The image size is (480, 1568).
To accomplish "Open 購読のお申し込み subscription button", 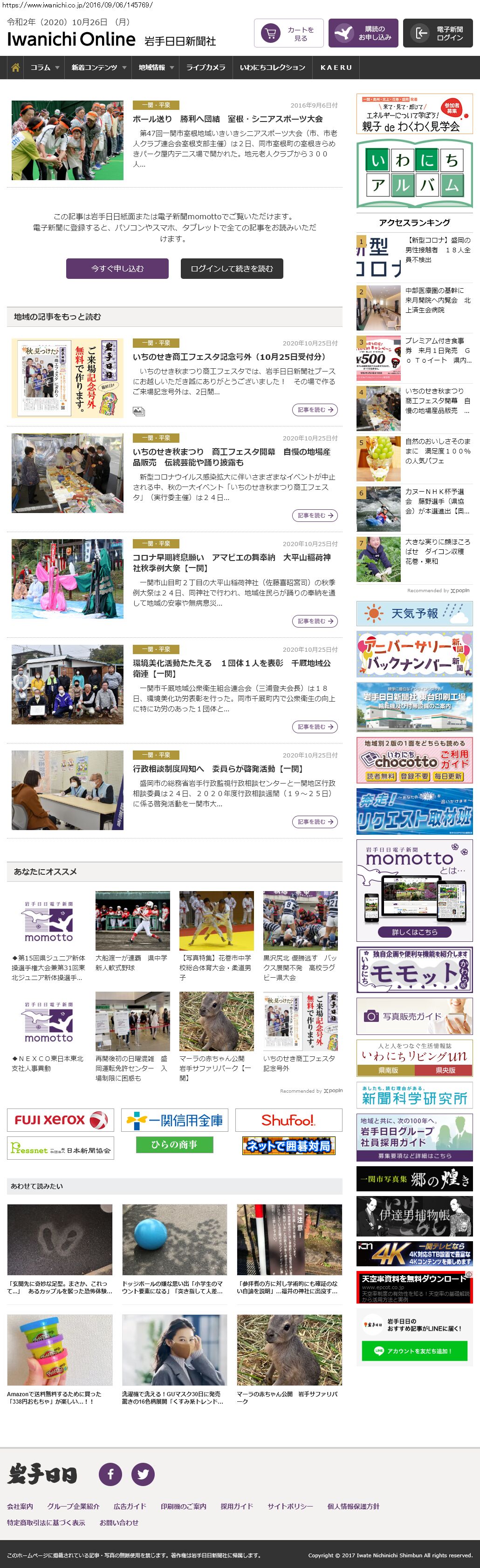I will tap(363, 34).
